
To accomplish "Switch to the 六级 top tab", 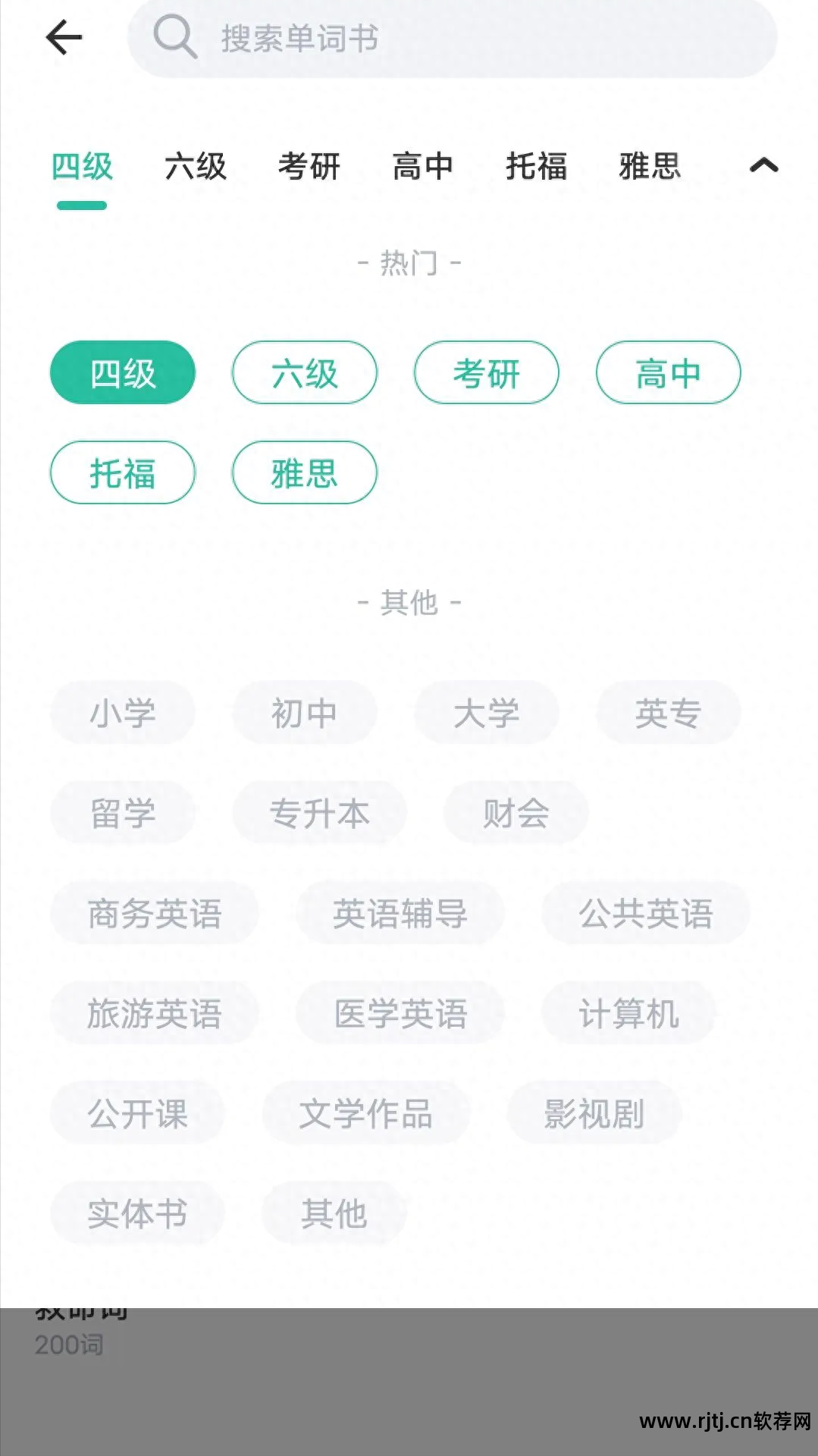I will pyautogui.click(x=196, y=167).
